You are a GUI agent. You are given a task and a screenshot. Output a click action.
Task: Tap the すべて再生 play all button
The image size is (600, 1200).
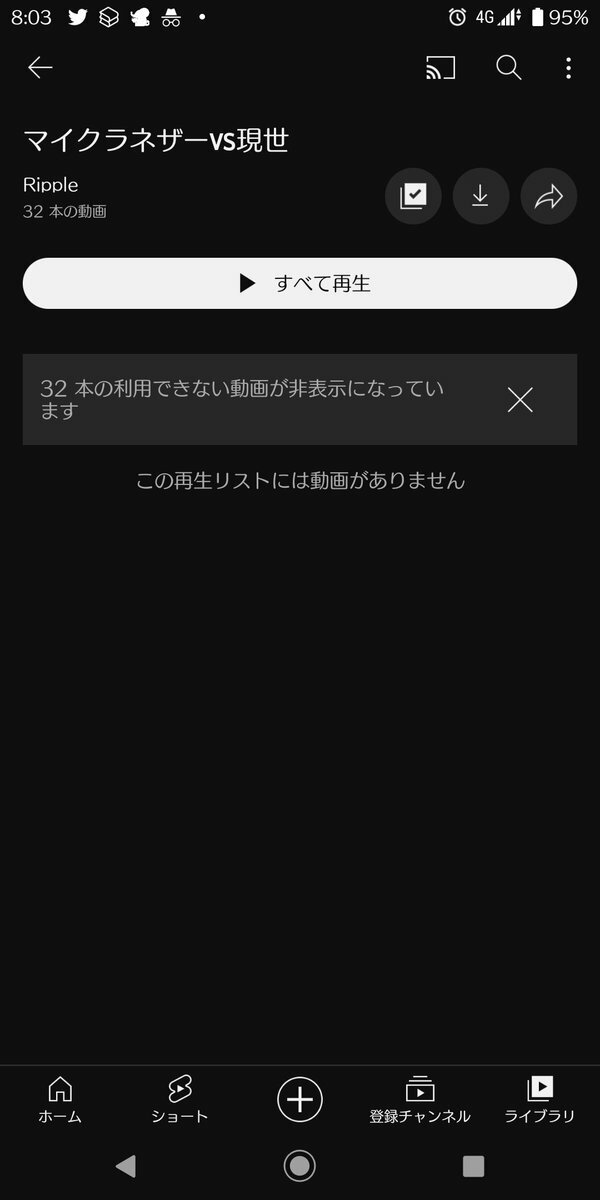click(x=300, y=283)
